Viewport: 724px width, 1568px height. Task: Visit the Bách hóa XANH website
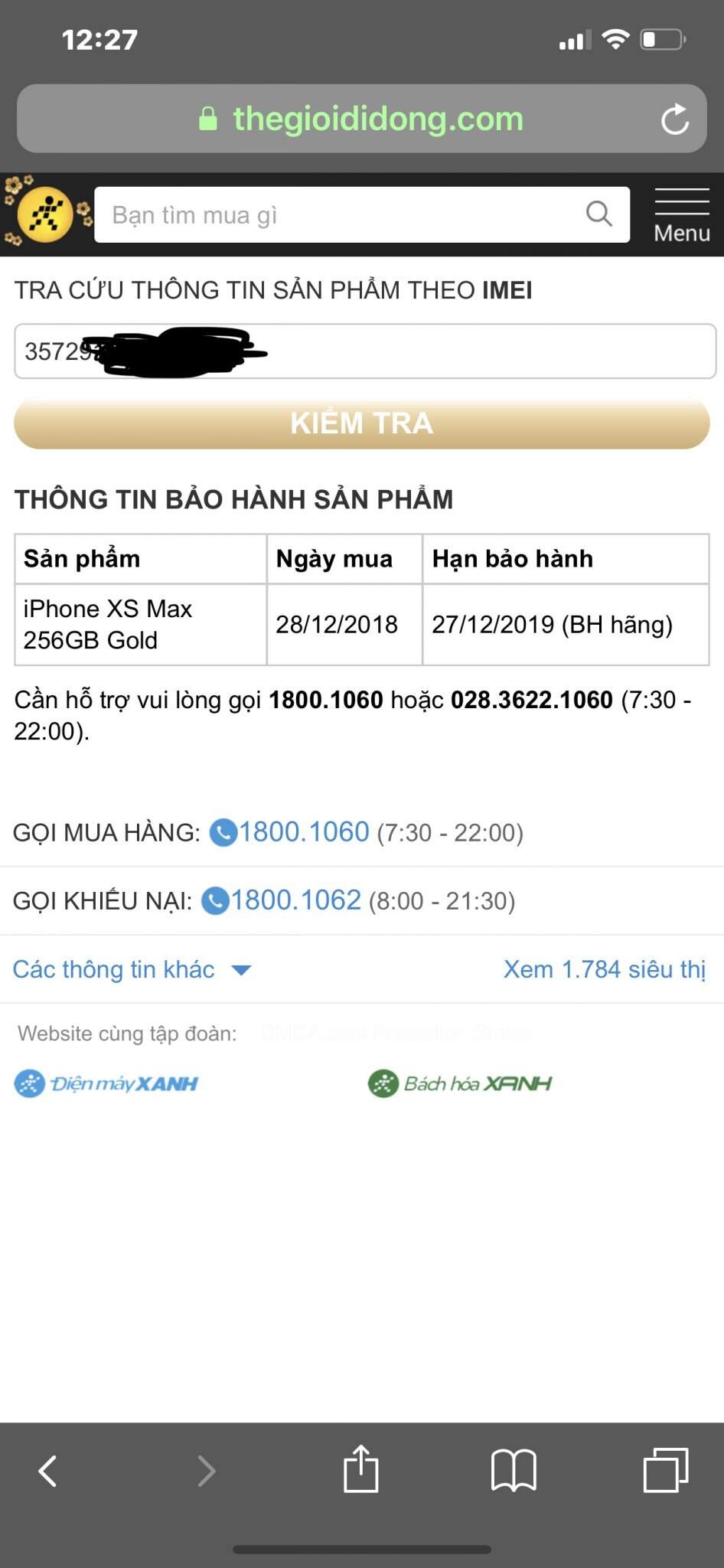pyautogui.click(x=460, y=1083)
